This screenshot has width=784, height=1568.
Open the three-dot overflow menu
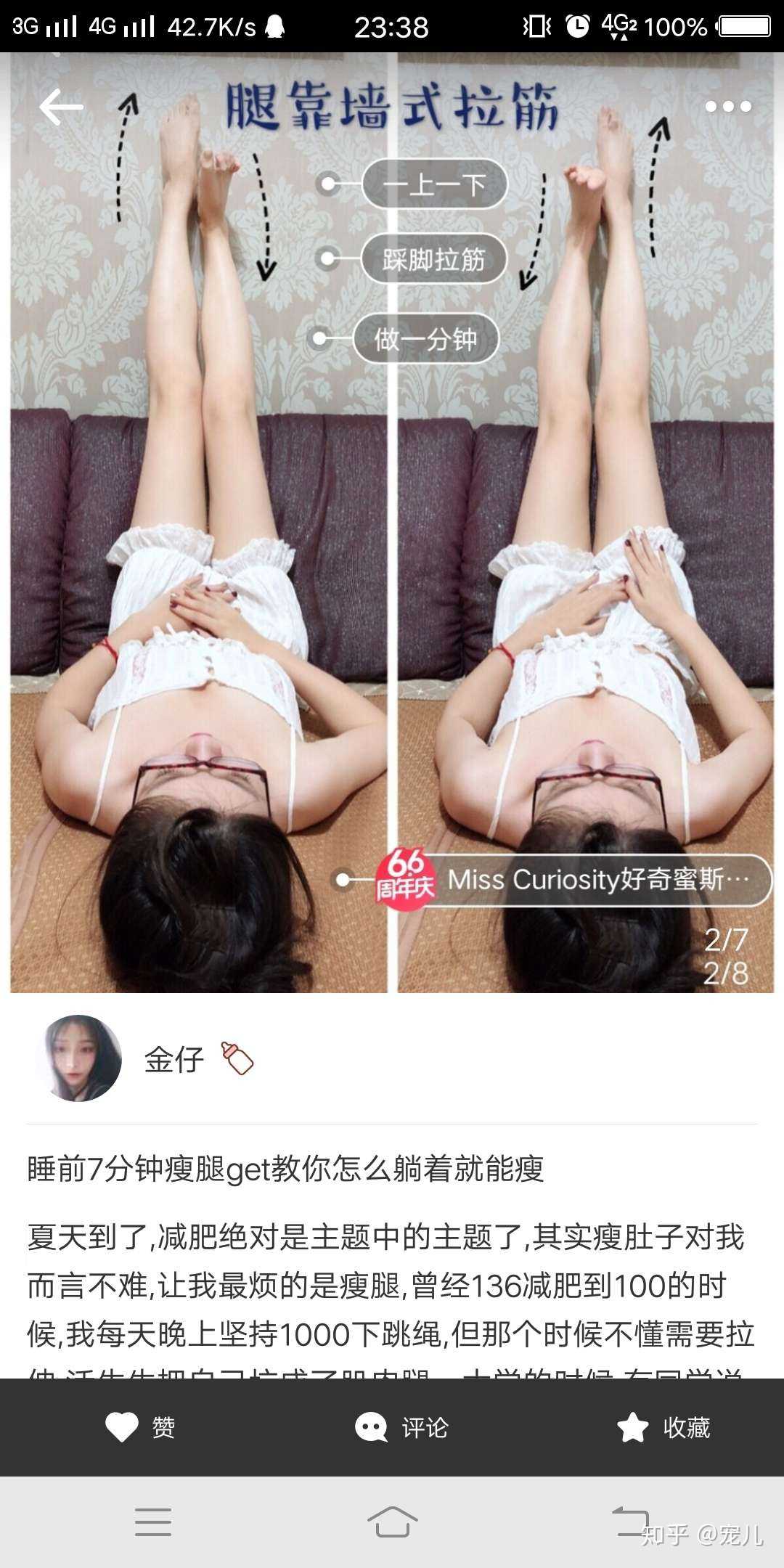tap(728, 107)
